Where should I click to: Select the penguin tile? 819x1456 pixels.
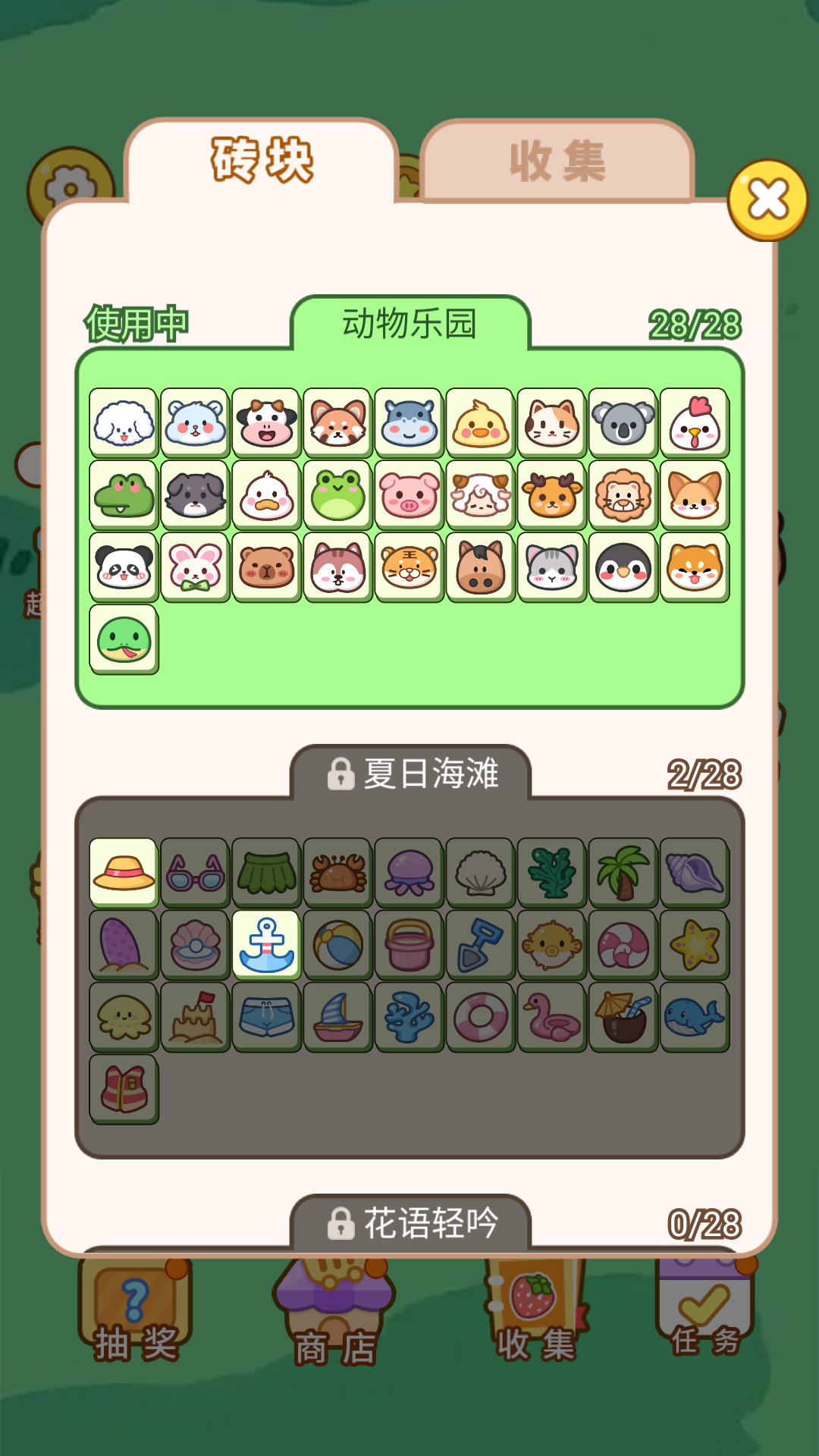(x=623, y=566)
